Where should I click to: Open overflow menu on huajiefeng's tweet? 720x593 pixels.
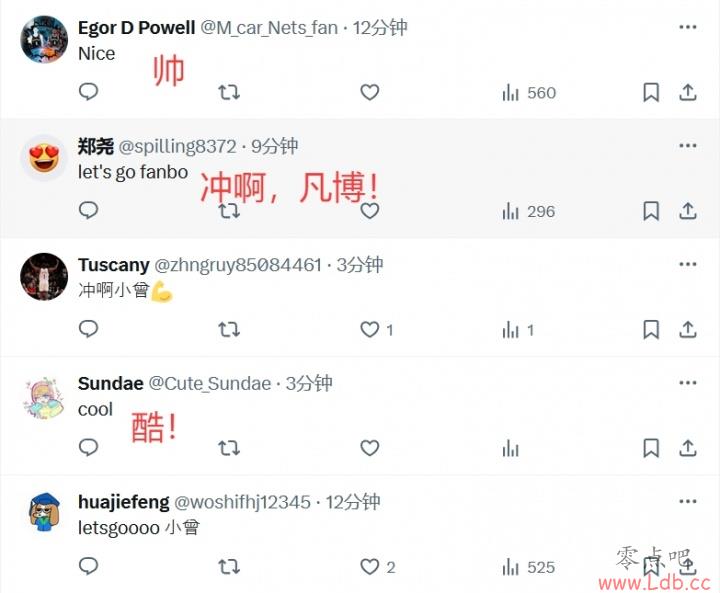687,501
